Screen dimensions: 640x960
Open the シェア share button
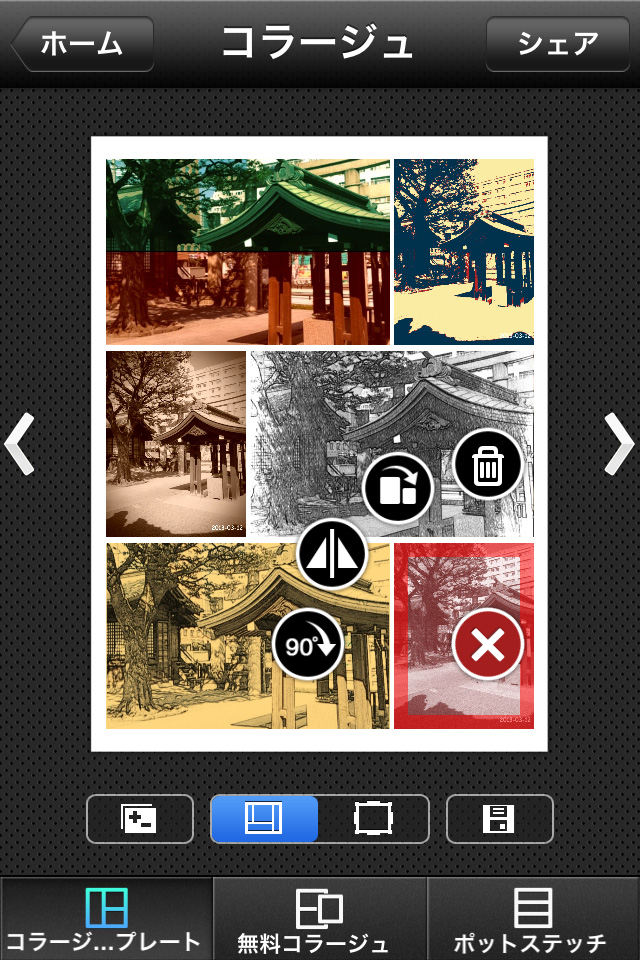557,45
